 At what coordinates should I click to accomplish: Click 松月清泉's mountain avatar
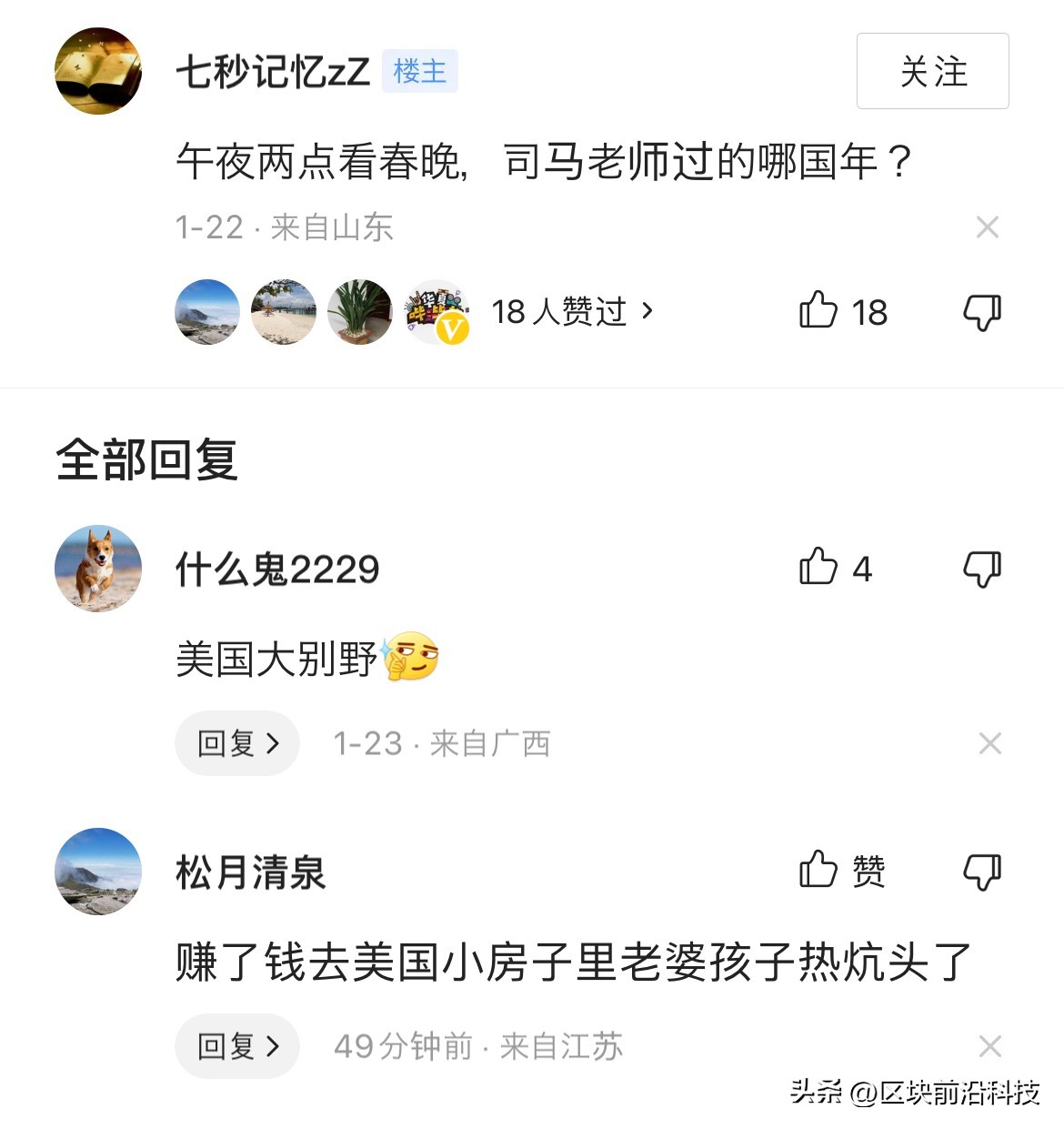pos(97,871)
